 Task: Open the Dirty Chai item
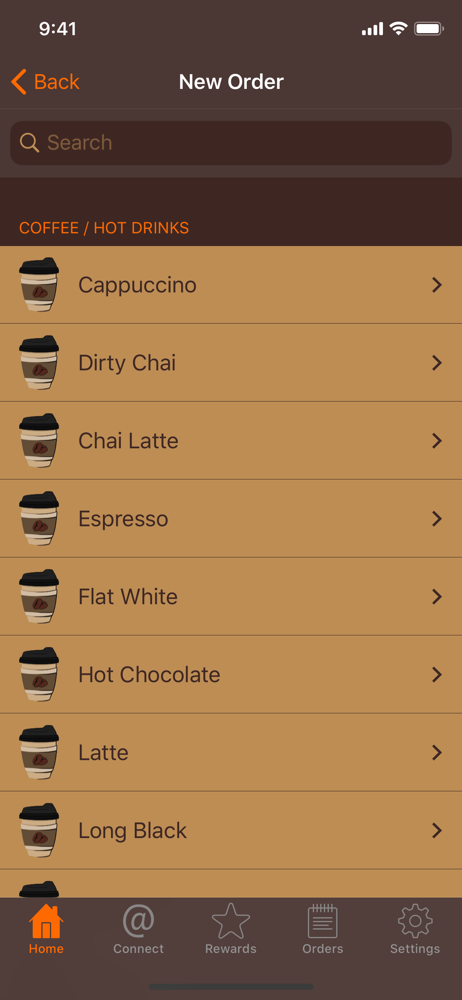(231, 363)
